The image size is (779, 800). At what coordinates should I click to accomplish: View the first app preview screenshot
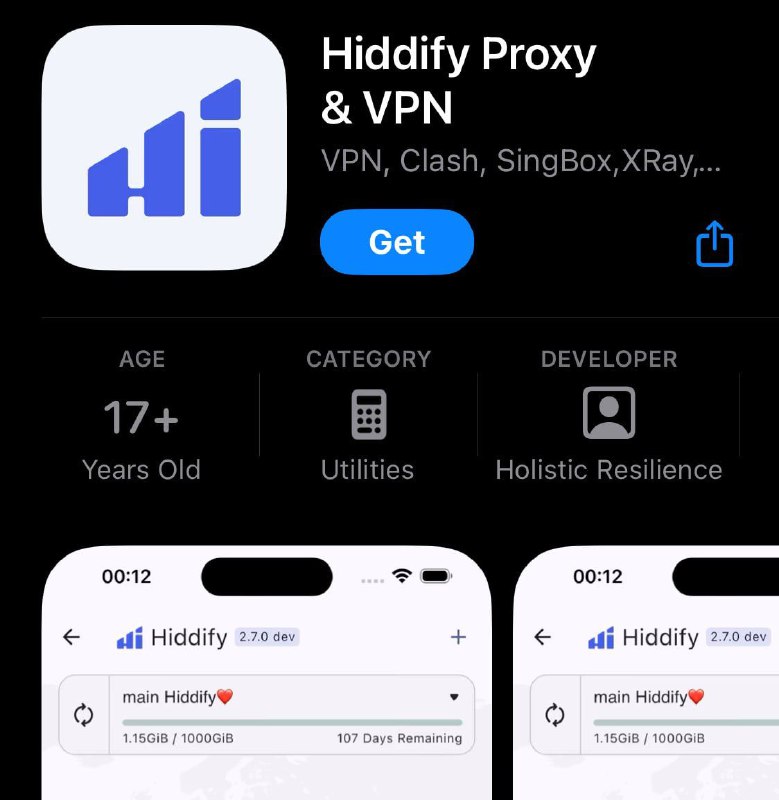(x=266, y=680)
